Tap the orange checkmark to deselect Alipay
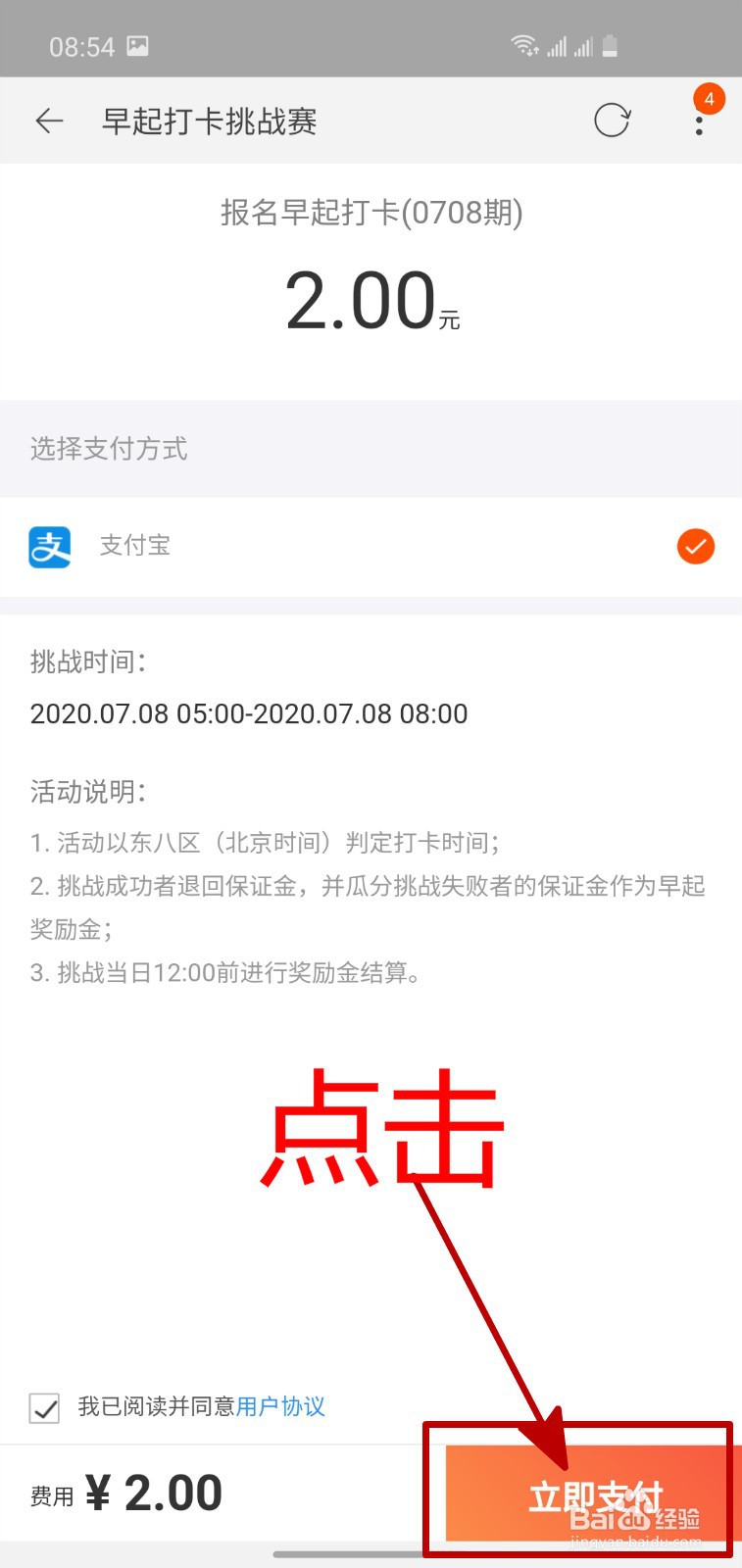 coord(695,546)
